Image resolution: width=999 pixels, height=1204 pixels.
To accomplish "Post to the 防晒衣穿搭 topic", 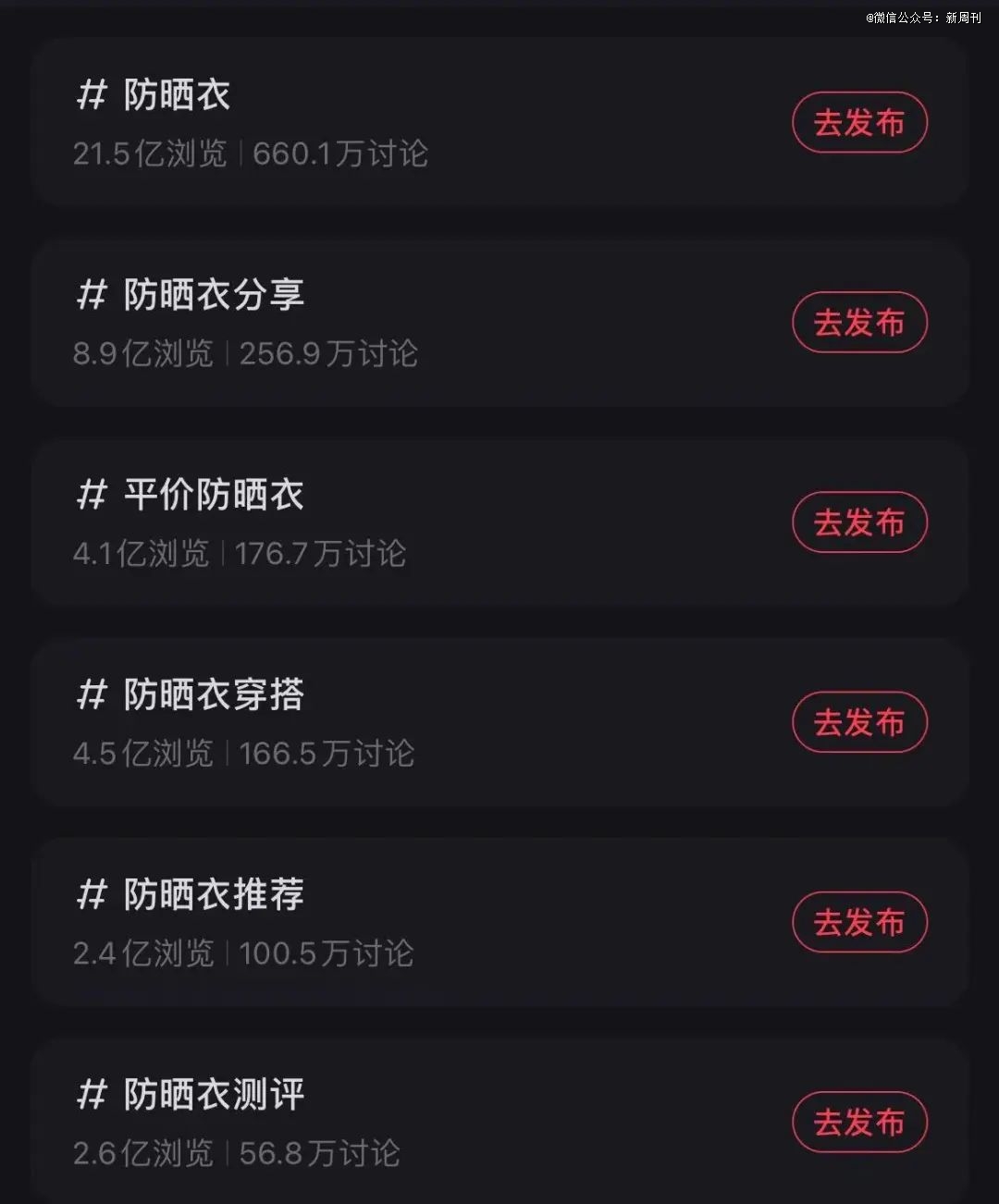I will [x=859, y=722].
